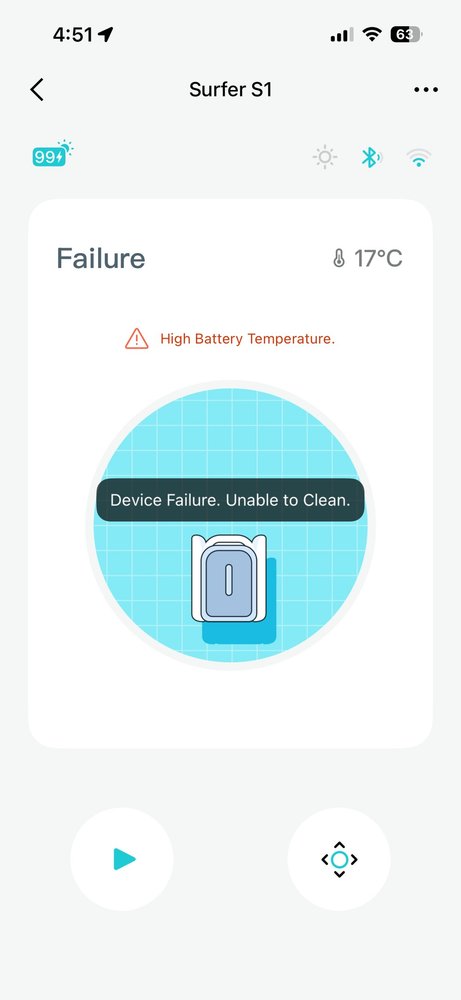461x1000 pixels.
Task: Tap the Bluetooth connection icon
Action: click(371, 158)
